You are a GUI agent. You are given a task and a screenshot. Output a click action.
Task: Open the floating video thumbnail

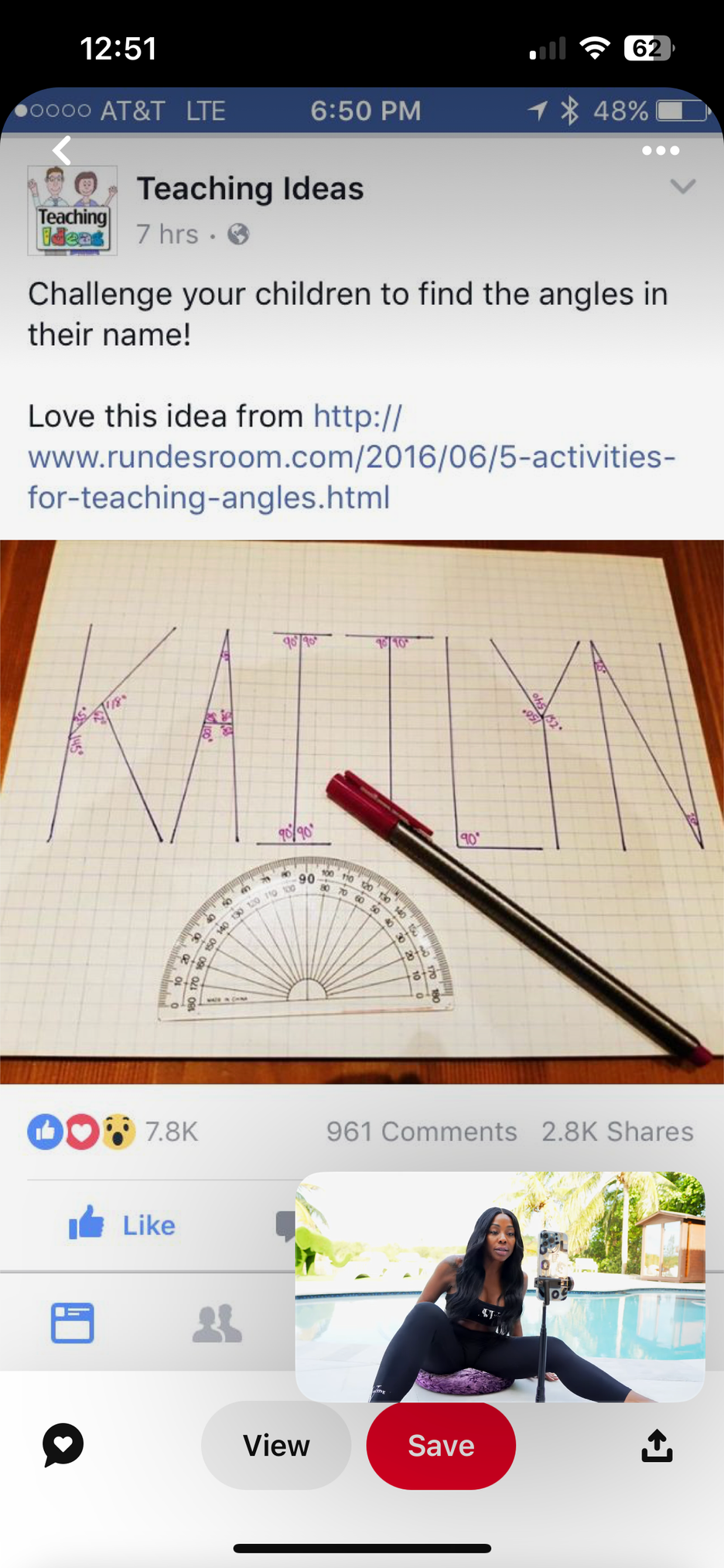coord(500,1286)
